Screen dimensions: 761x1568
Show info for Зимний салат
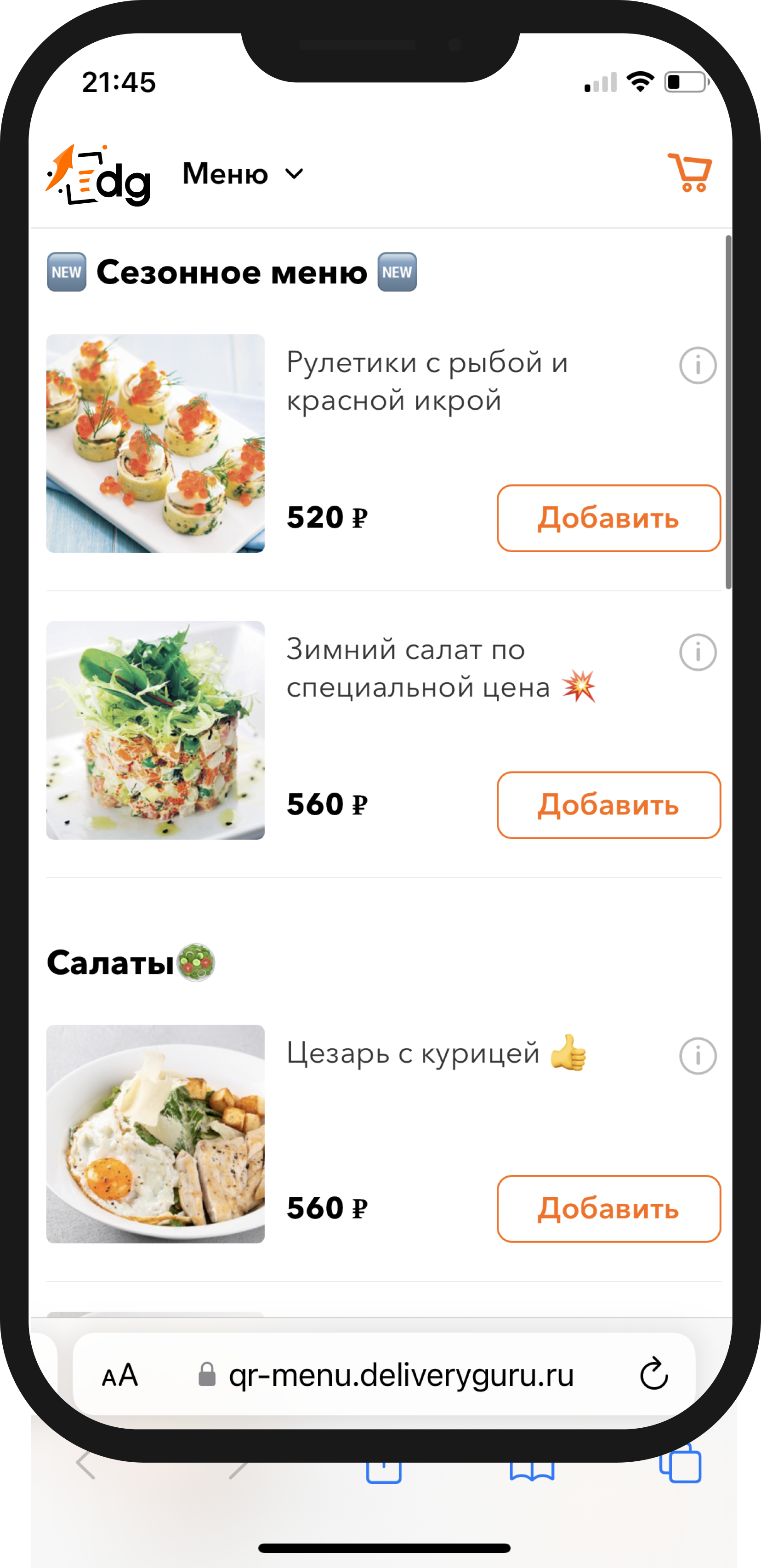click(697, 652)
